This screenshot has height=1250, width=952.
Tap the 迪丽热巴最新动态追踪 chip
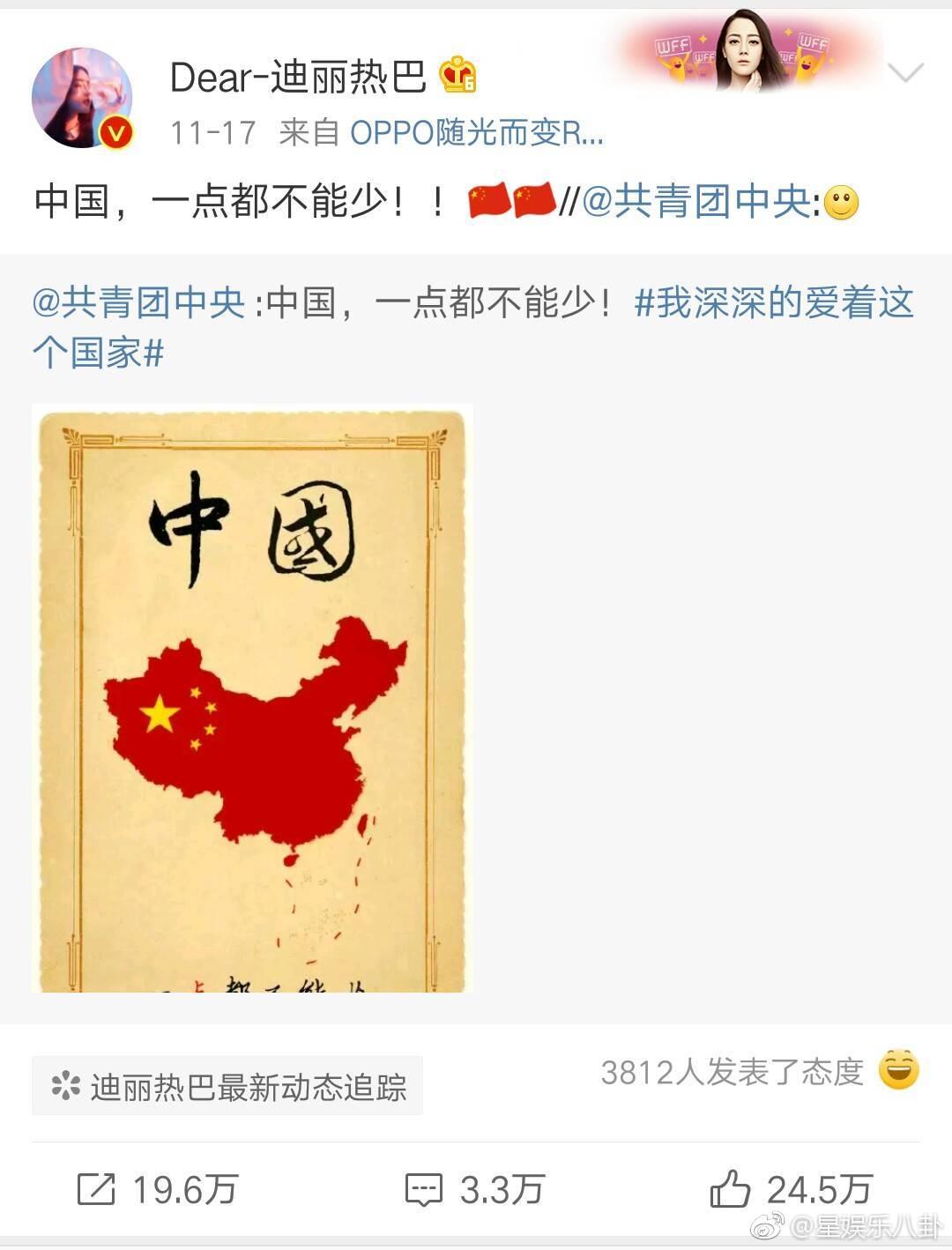[x=227, y=1086]
